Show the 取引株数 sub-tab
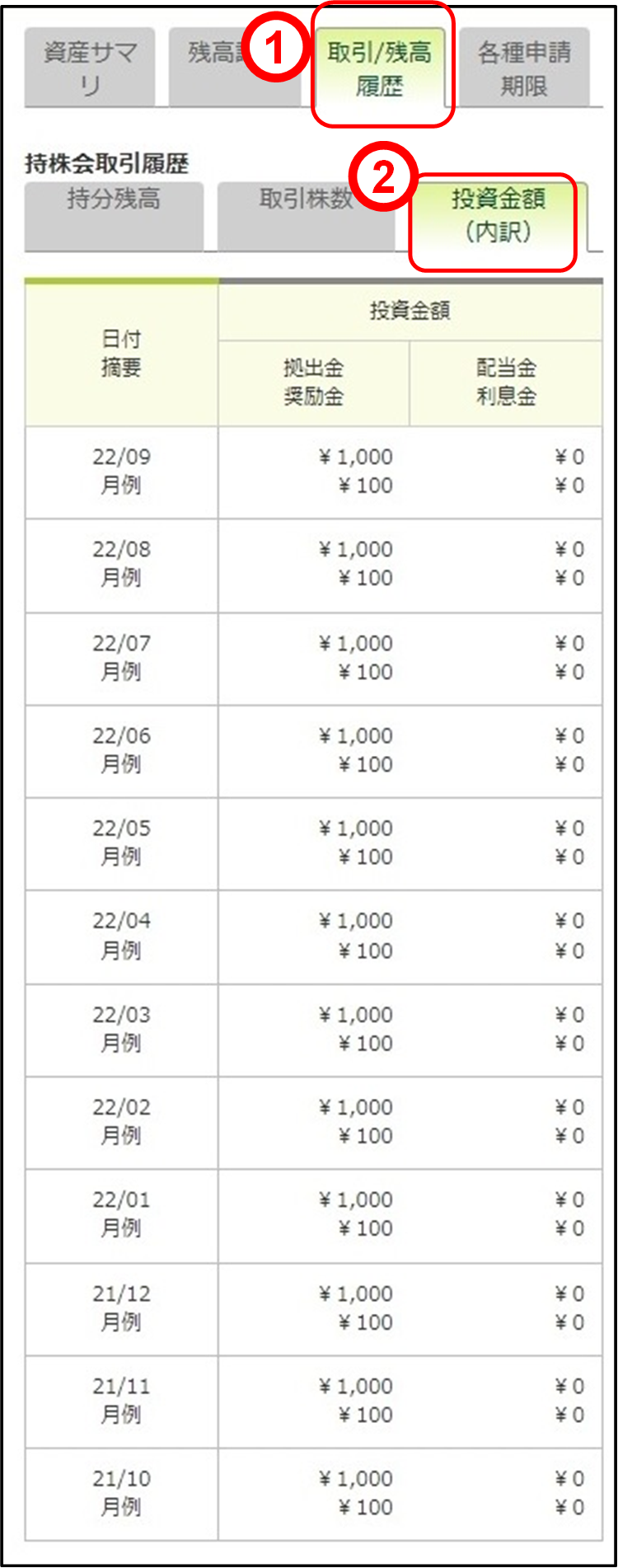This screenshot has height=1568, width=618. point(306,215)
